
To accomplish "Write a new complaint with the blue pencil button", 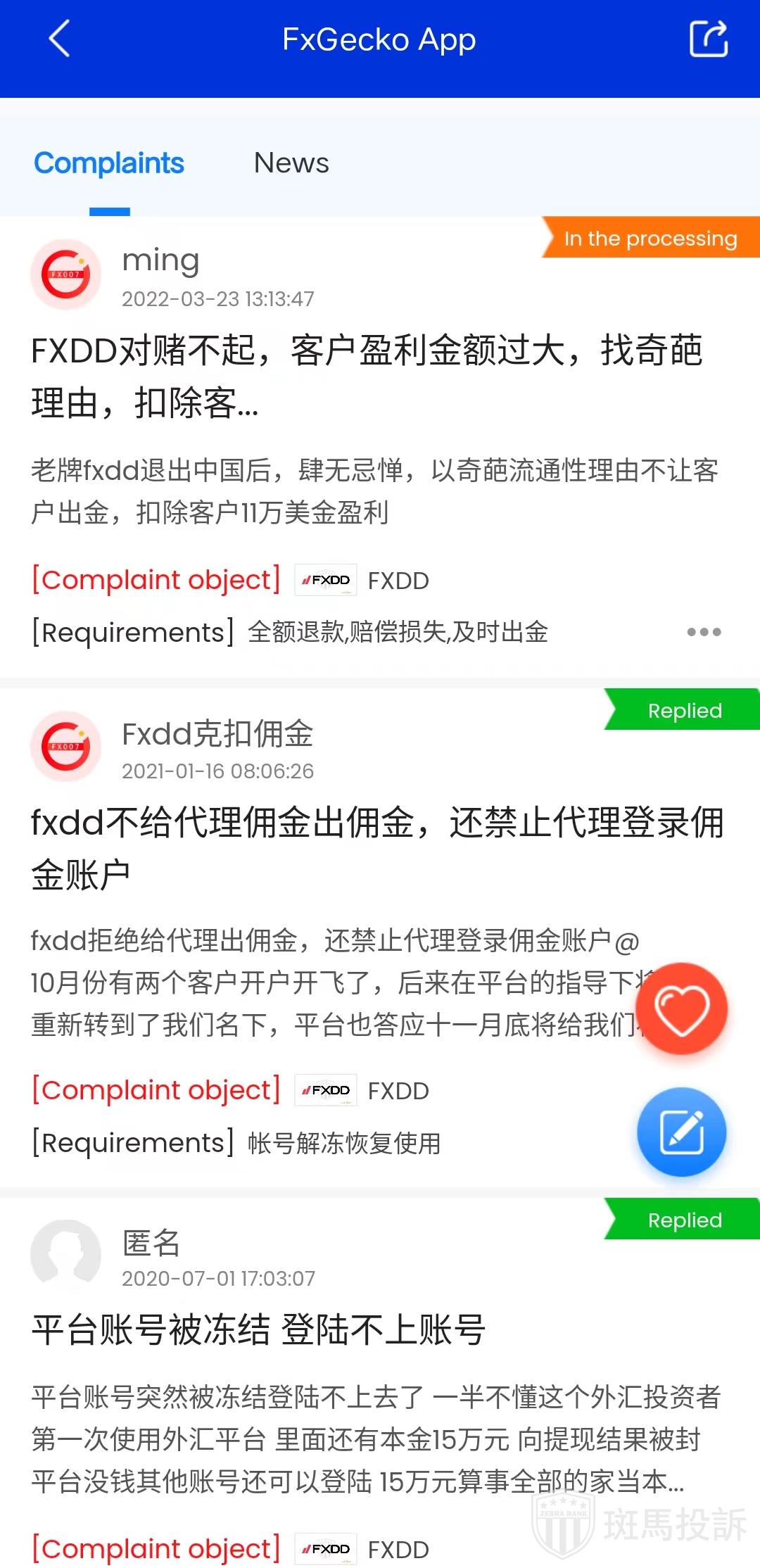I will point(681,1132).
